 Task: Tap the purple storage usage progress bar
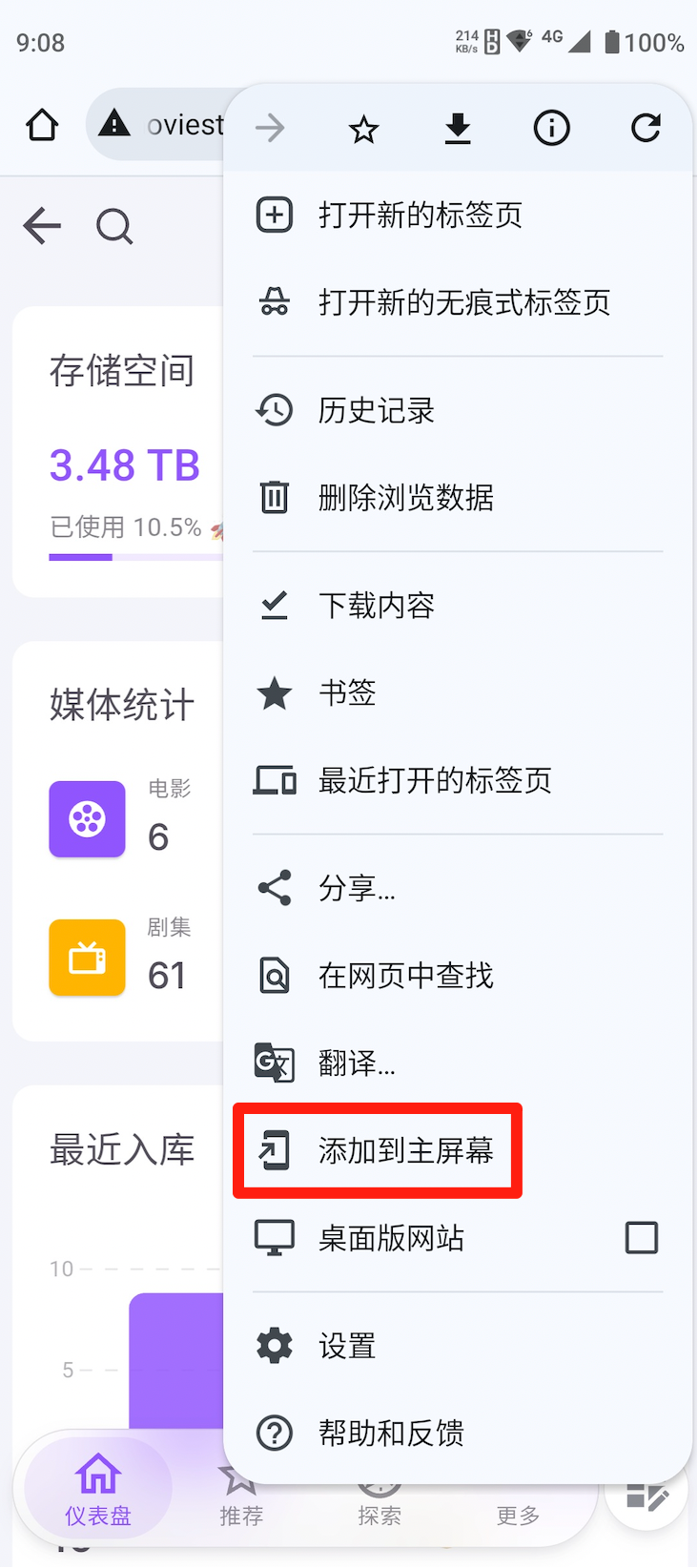tap(80, 556)
